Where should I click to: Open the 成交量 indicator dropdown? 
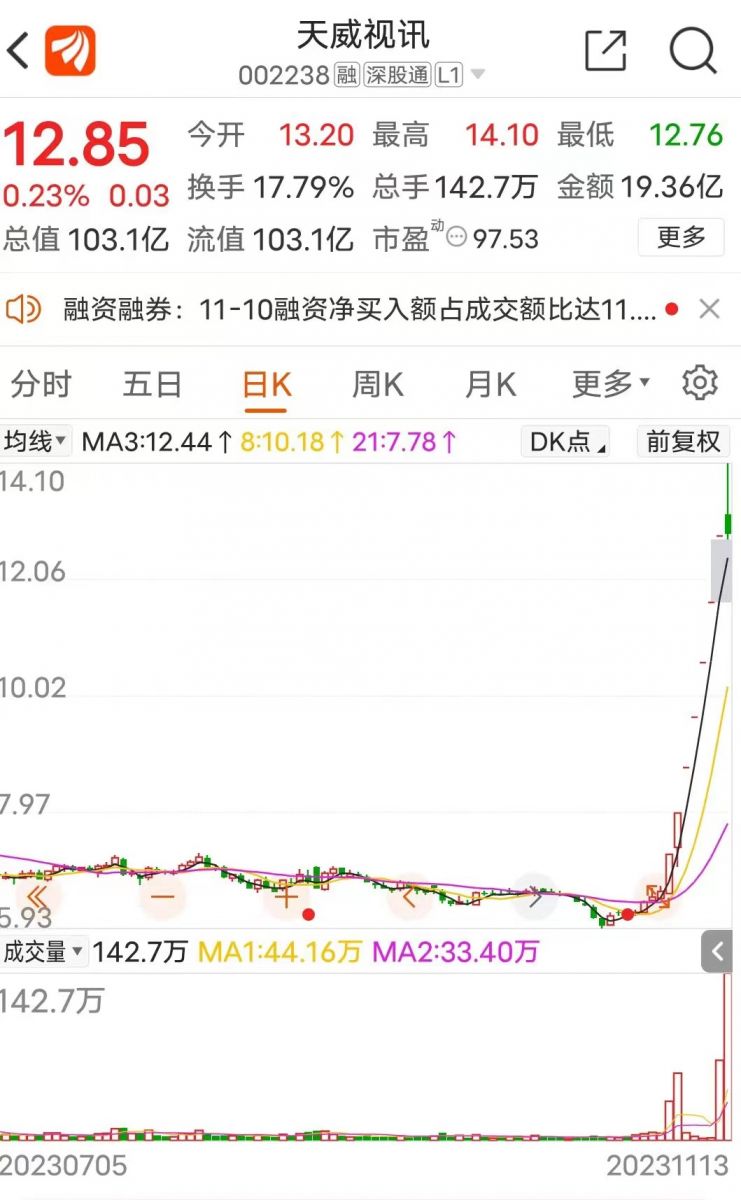pyautogui.click(x=44, y=951)
